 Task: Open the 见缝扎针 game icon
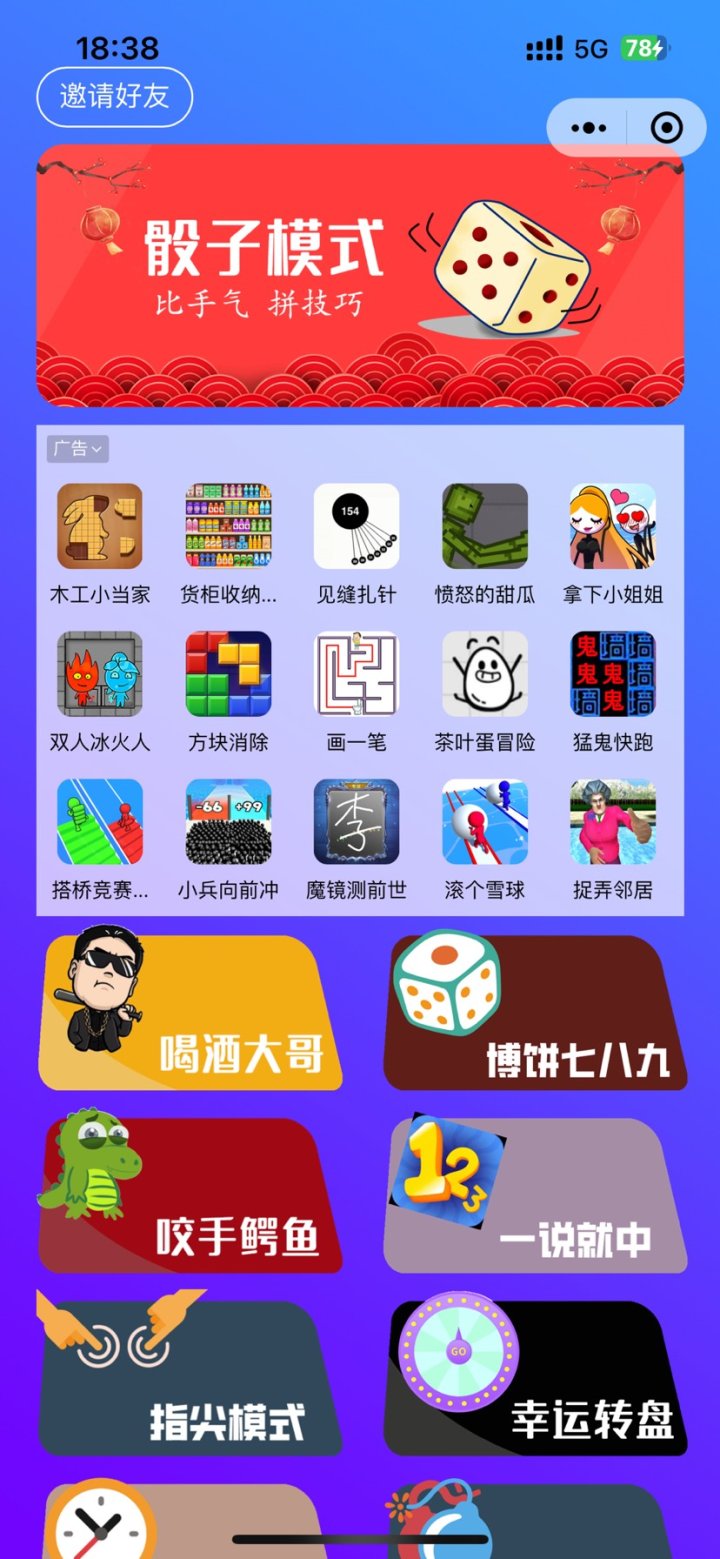tap(356, 527)
